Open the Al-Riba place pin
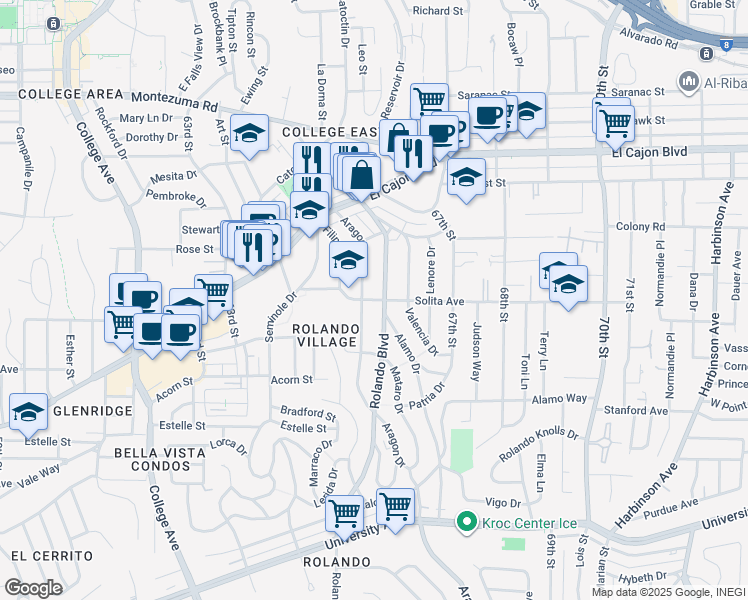This screenshot has width=748, height=600. point(687,80)
